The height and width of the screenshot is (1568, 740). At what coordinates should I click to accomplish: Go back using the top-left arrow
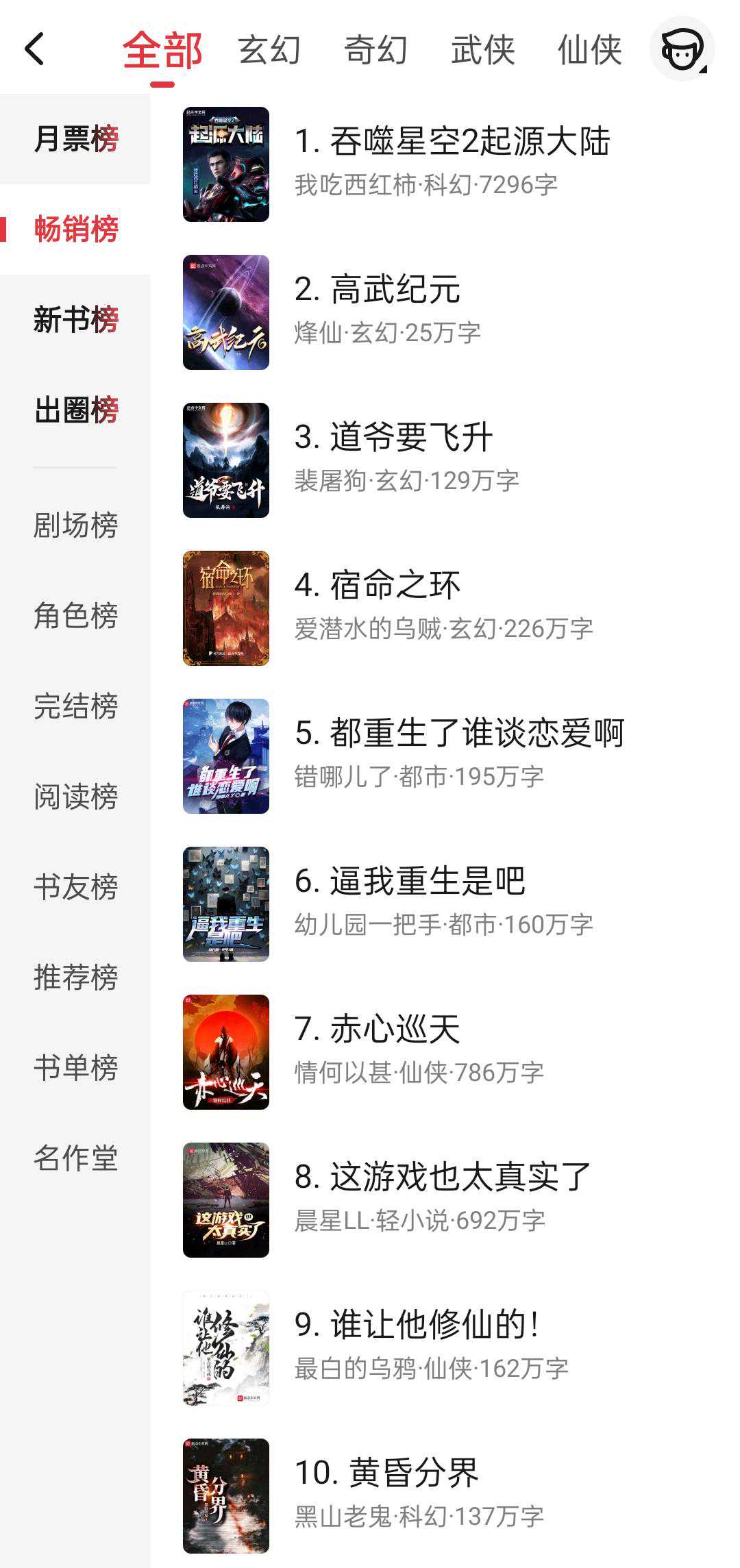[34, 49]
